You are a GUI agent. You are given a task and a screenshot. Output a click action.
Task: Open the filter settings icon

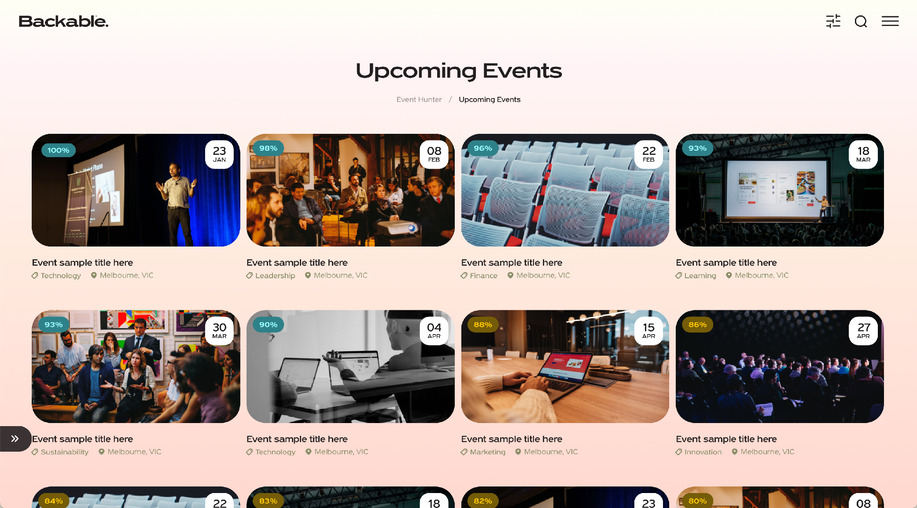coord(833,21)
